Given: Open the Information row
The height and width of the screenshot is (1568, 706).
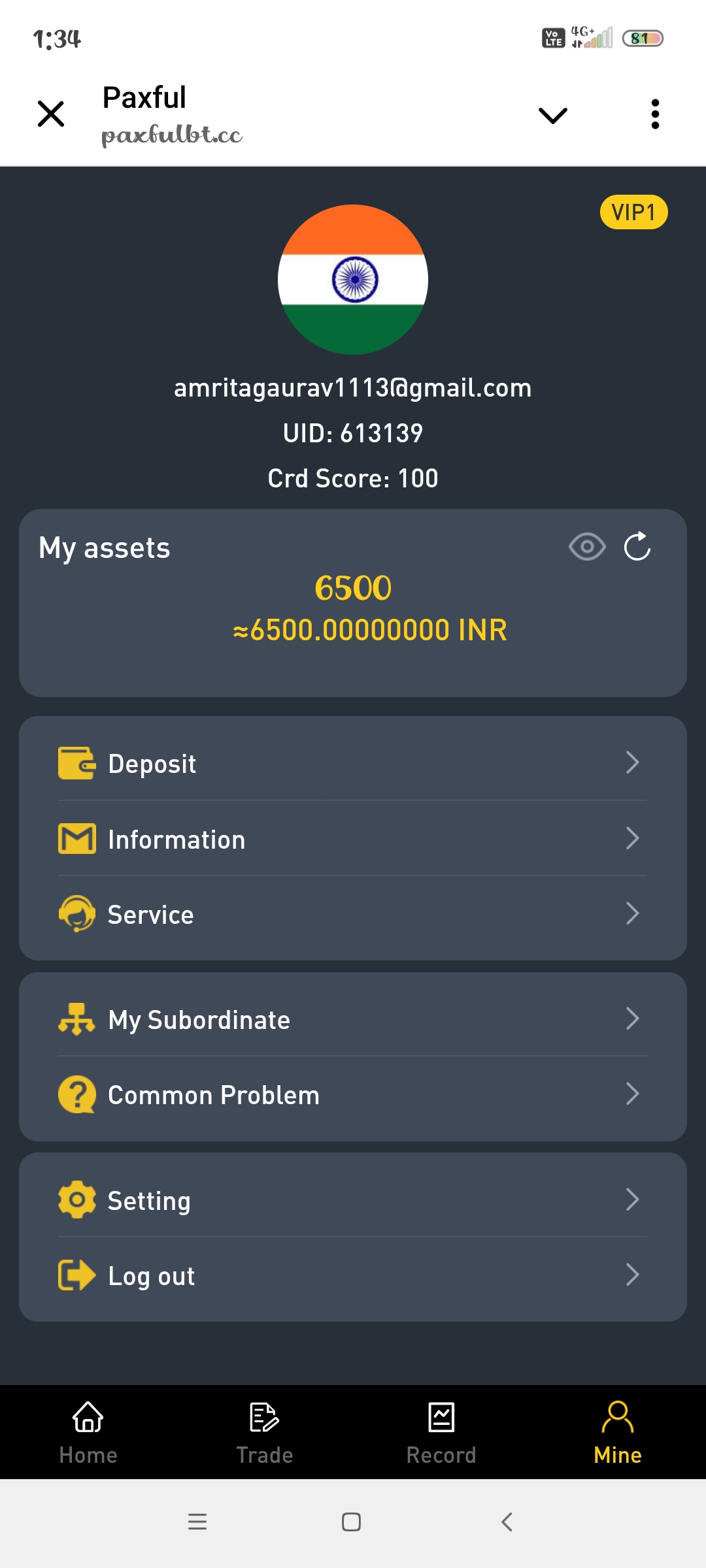Looking at the screenshot, I should pos(353,839).
